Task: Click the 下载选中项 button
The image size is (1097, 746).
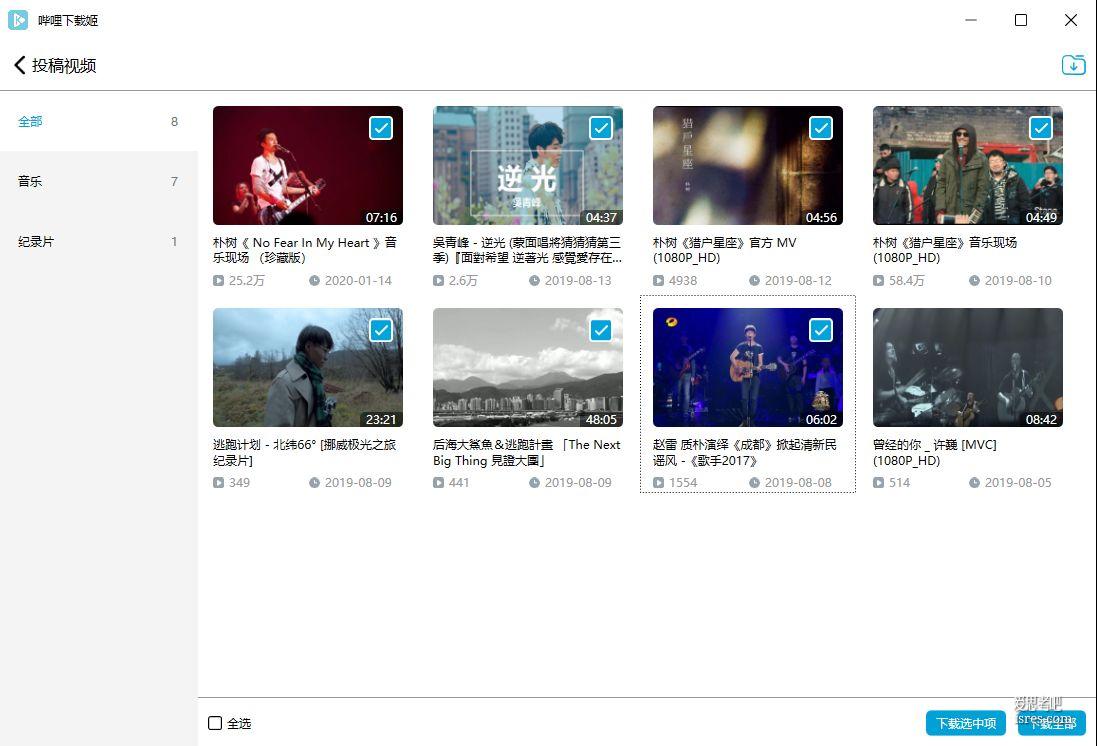Action: (x=965, y=723)
